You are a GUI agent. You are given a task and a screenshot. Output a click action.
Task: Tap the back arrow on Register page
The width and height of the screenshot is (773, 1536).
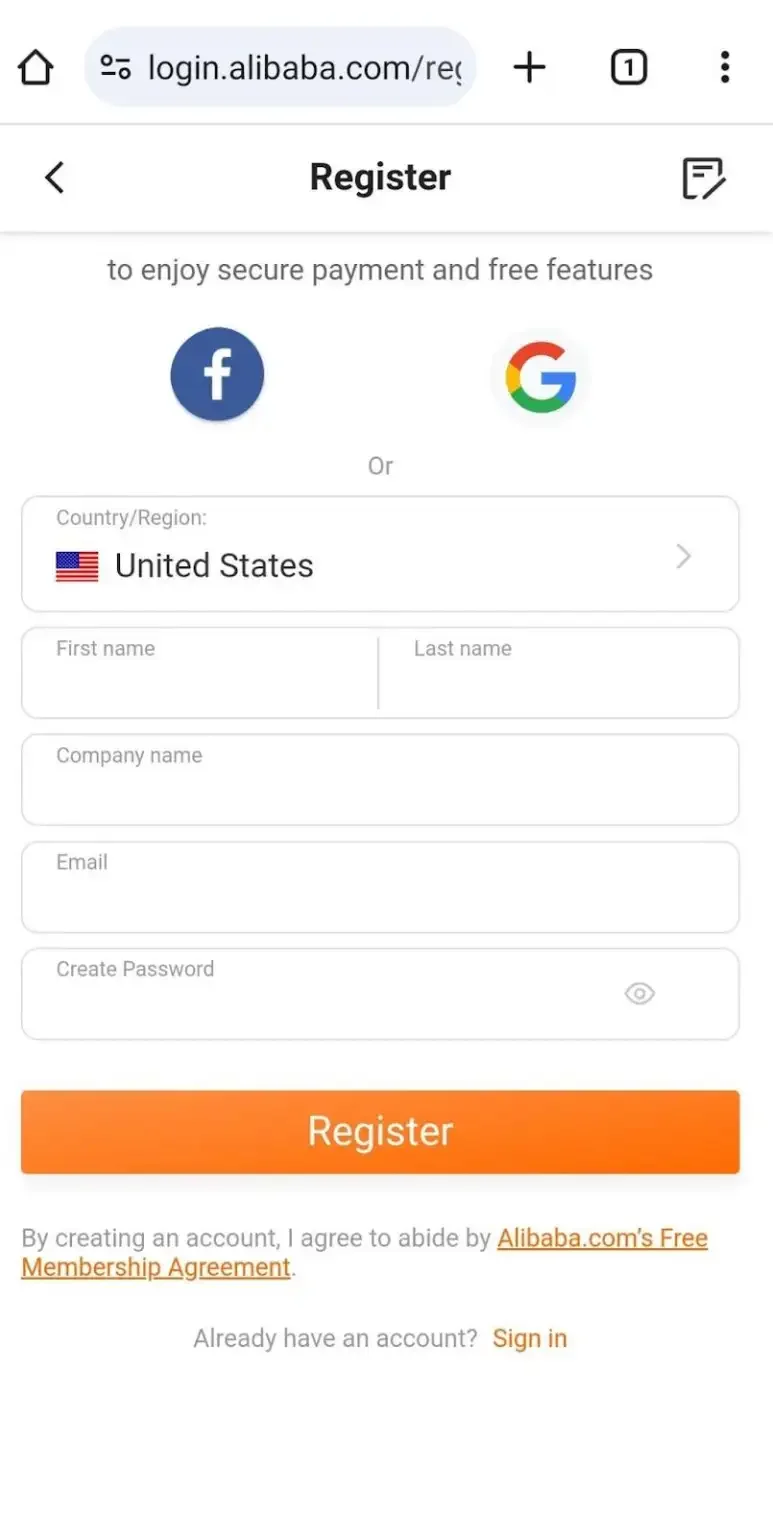coord(54,177)
